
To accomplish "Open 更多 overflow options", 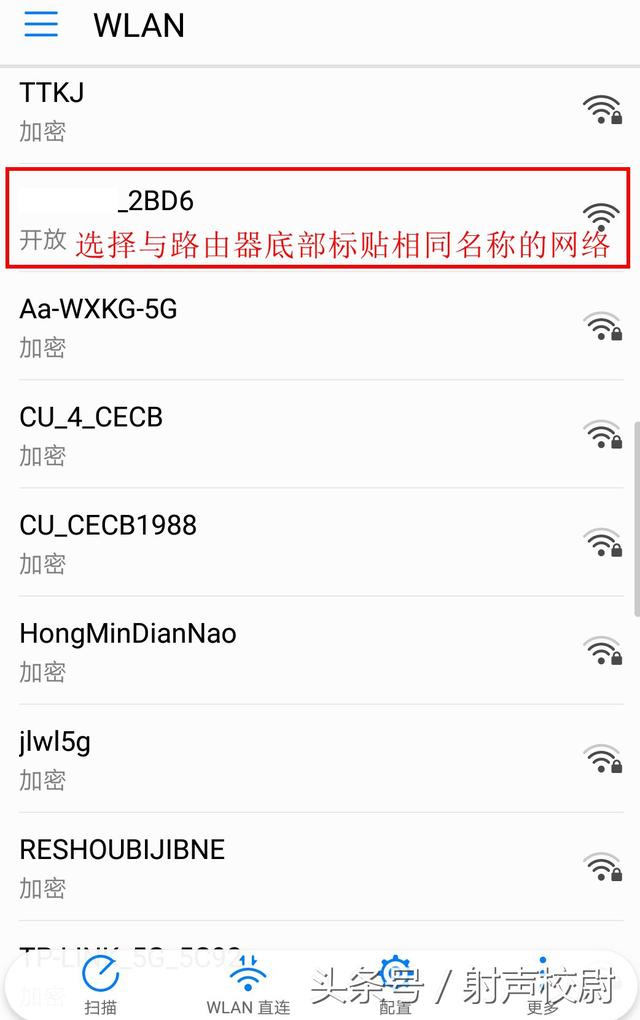I will pyautogui.click(x=543, y=985).
